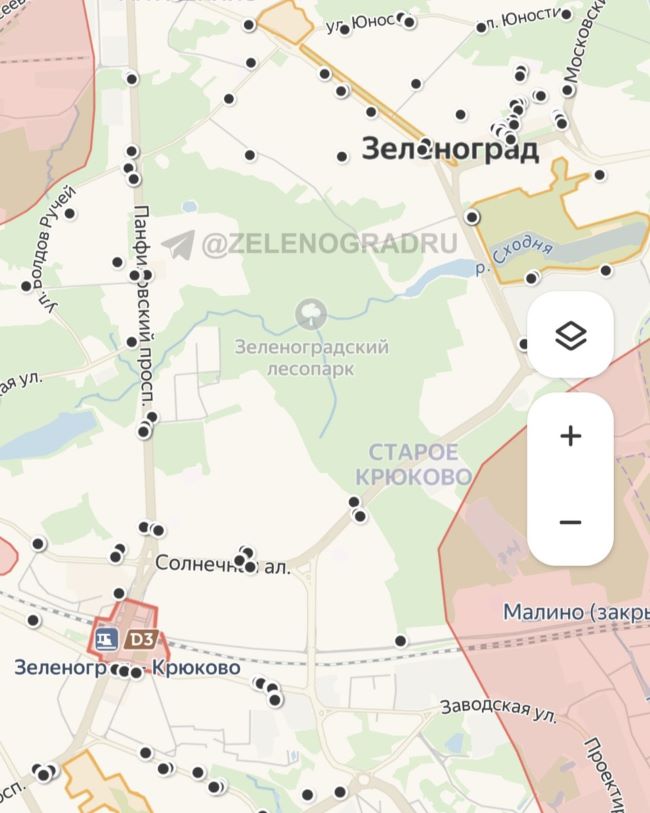Open the map layers selector

pyautogui.click(x=570, y=336)
